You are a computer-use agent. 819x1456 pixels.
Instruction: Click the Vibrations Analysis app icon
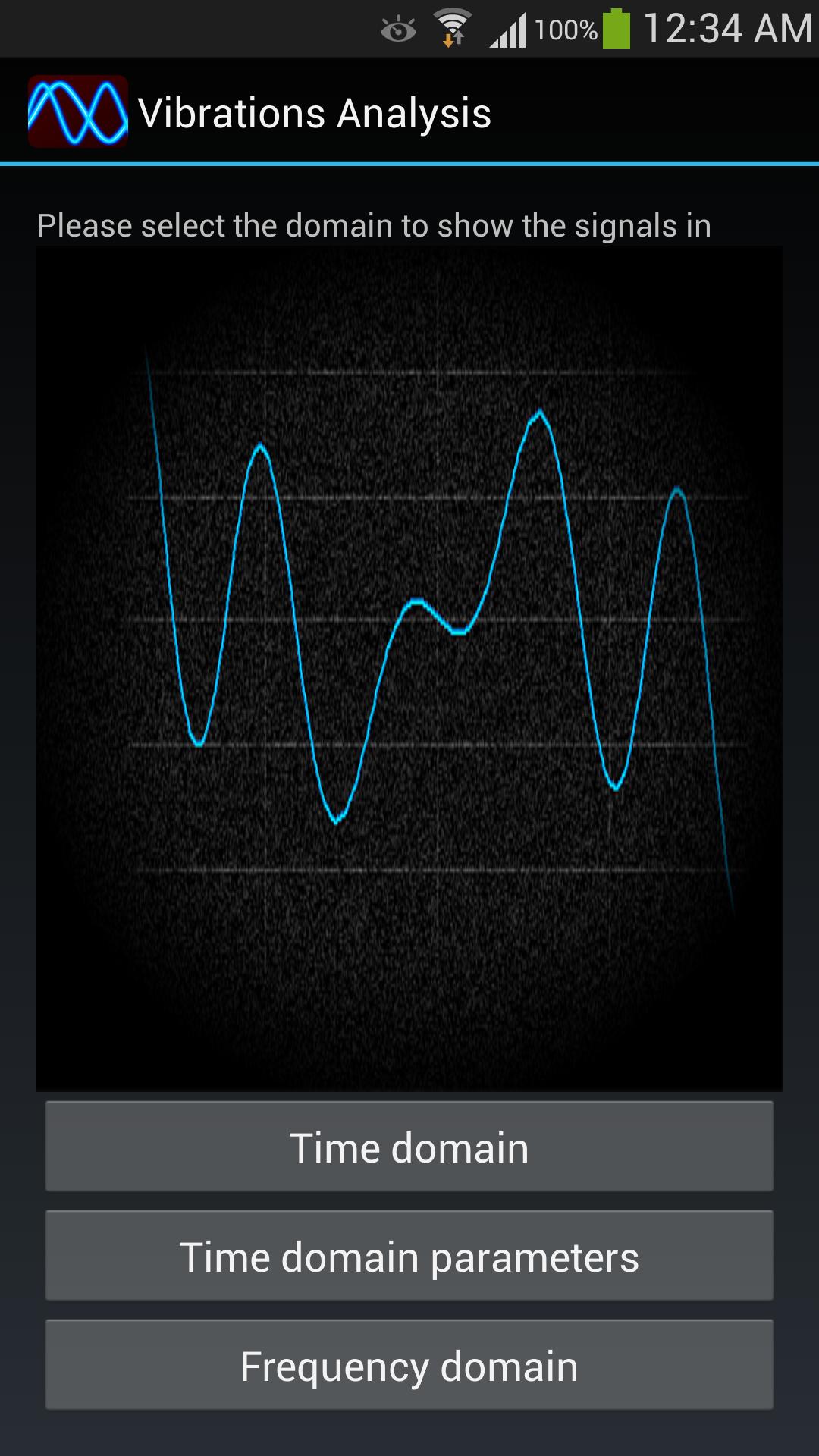pyautogui.click(x=79, y=112)
